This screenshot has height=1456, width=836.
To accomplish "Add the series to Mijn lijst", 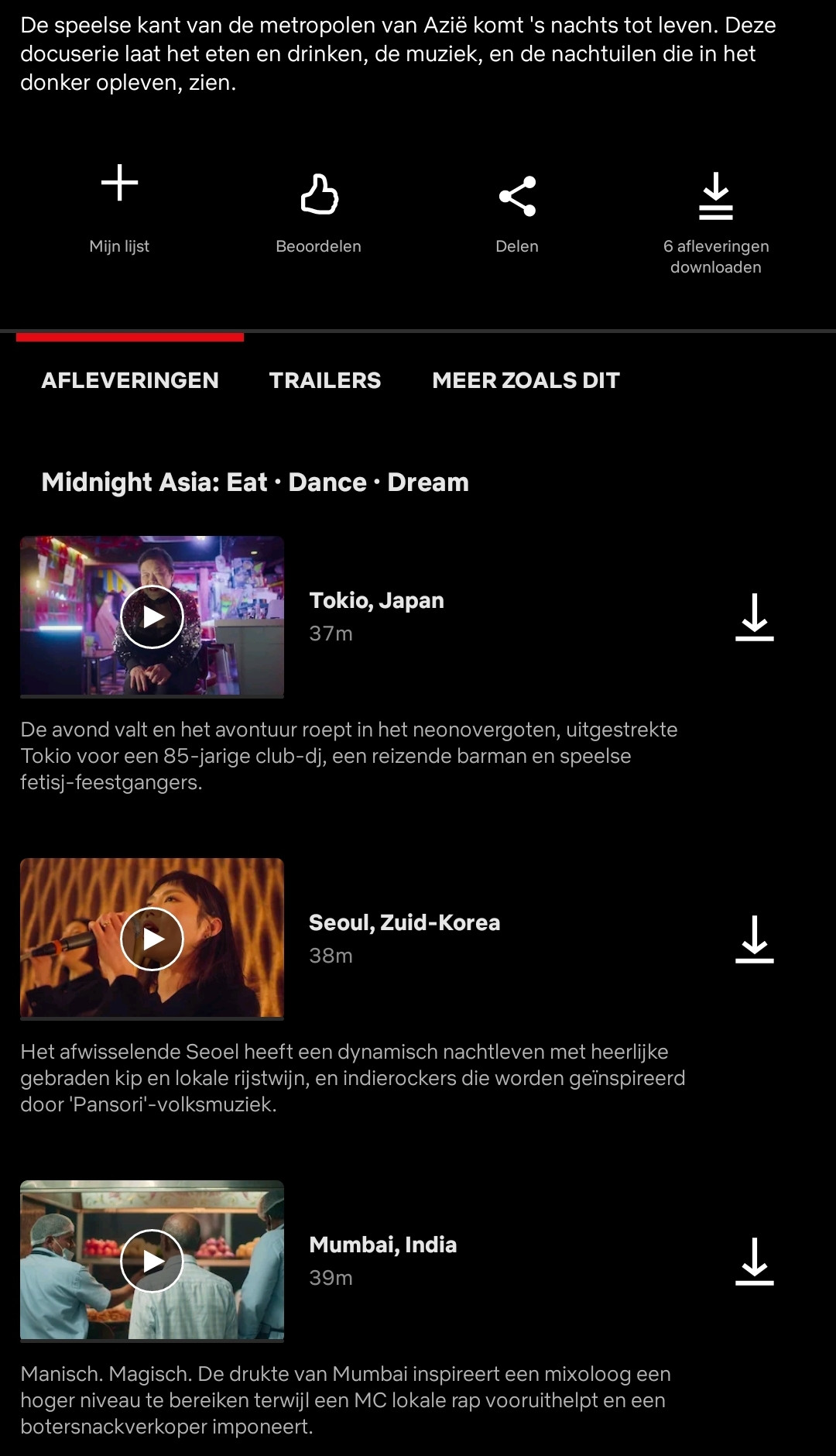I will [119, 209].
